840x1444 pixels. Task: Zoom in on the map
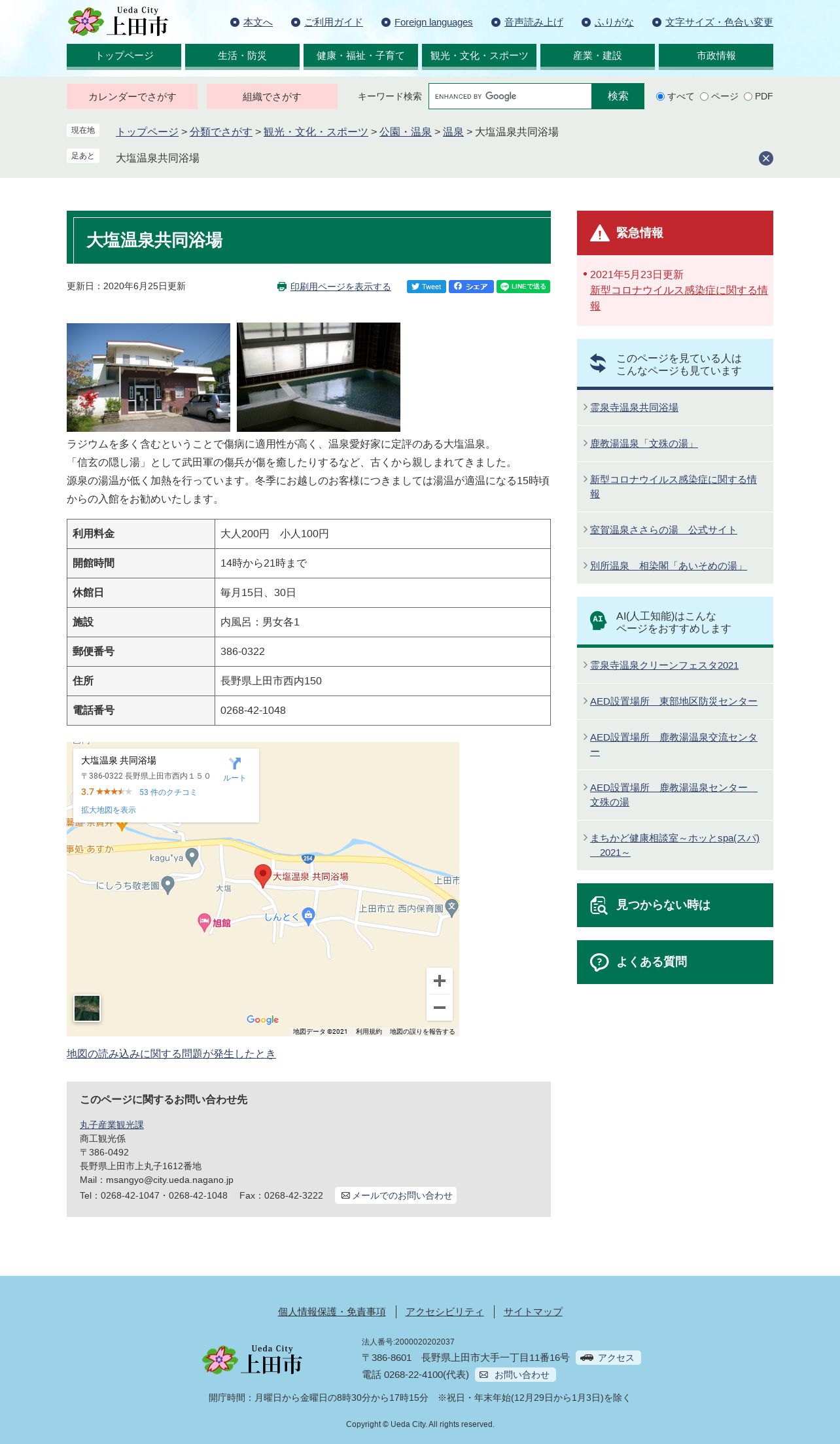pyautogui.click(x=440, y=981)
